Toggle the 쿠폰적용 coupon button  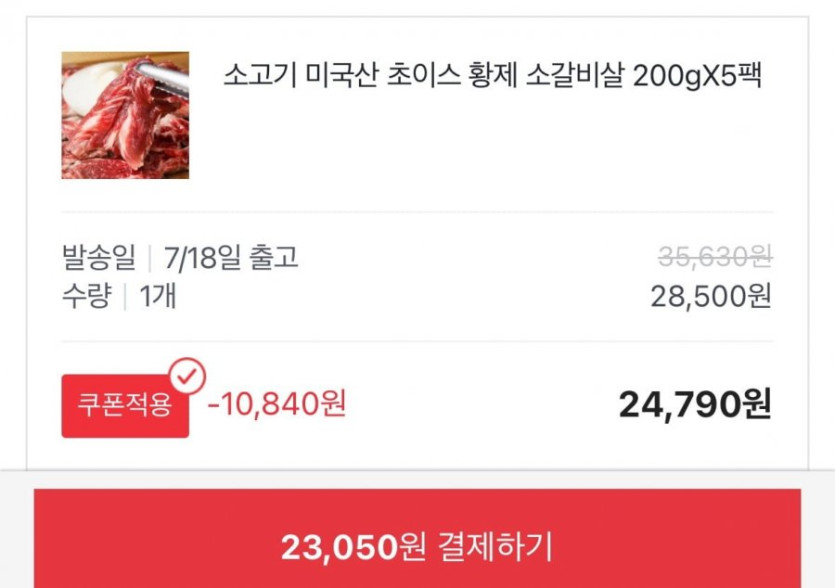coord(125,406)
